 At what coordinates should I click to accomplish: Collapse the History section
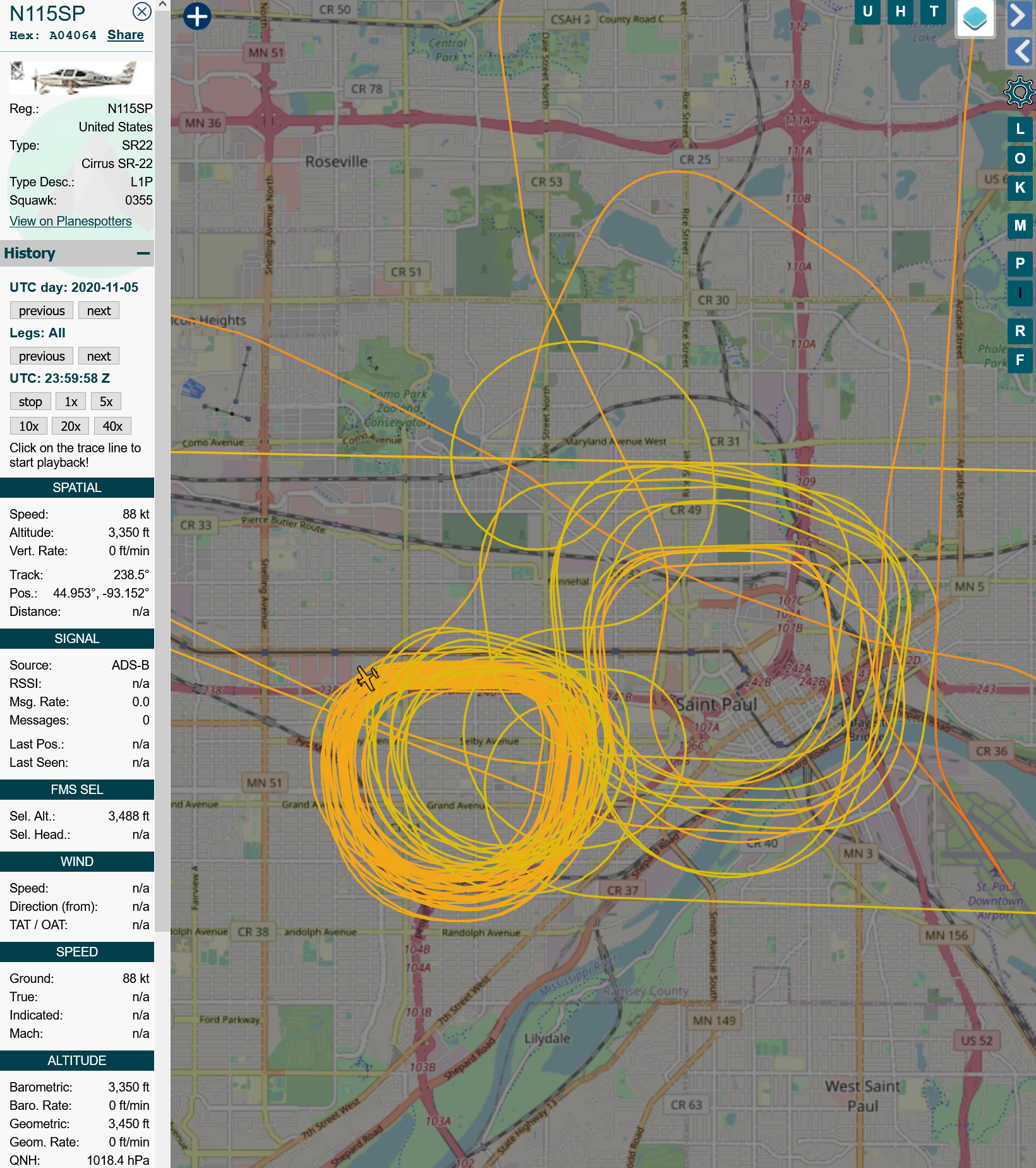pos(143,253)
